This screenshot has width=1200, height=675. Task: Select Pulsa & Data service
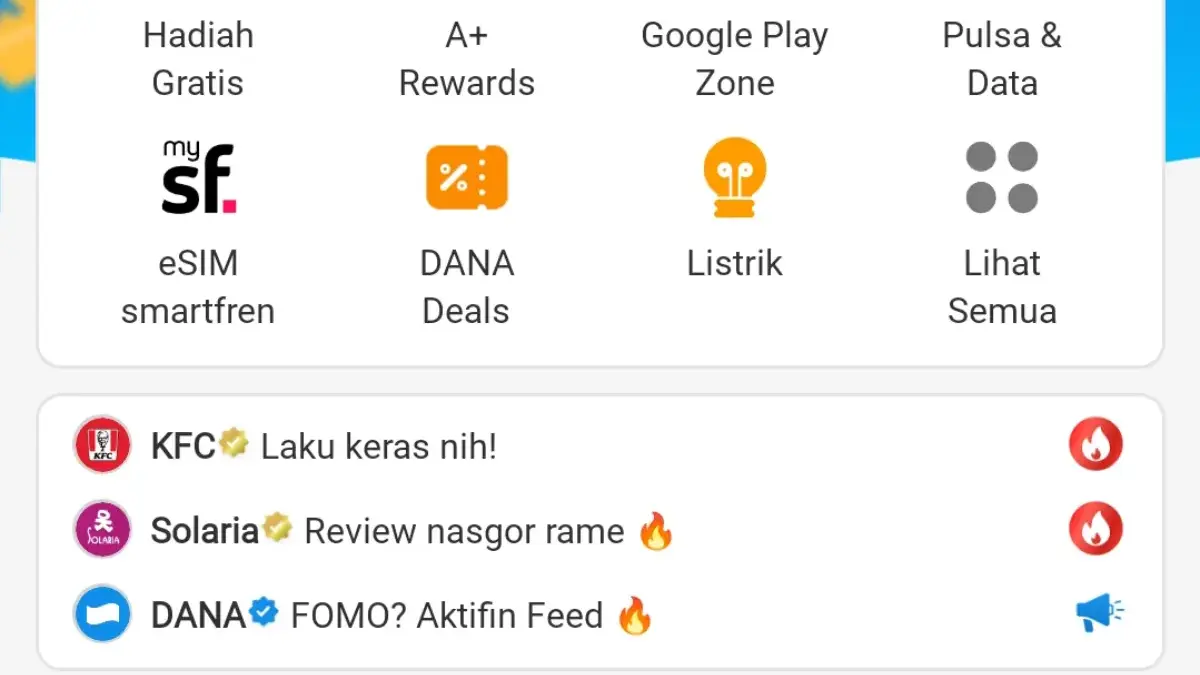(x=1002, y=59)
